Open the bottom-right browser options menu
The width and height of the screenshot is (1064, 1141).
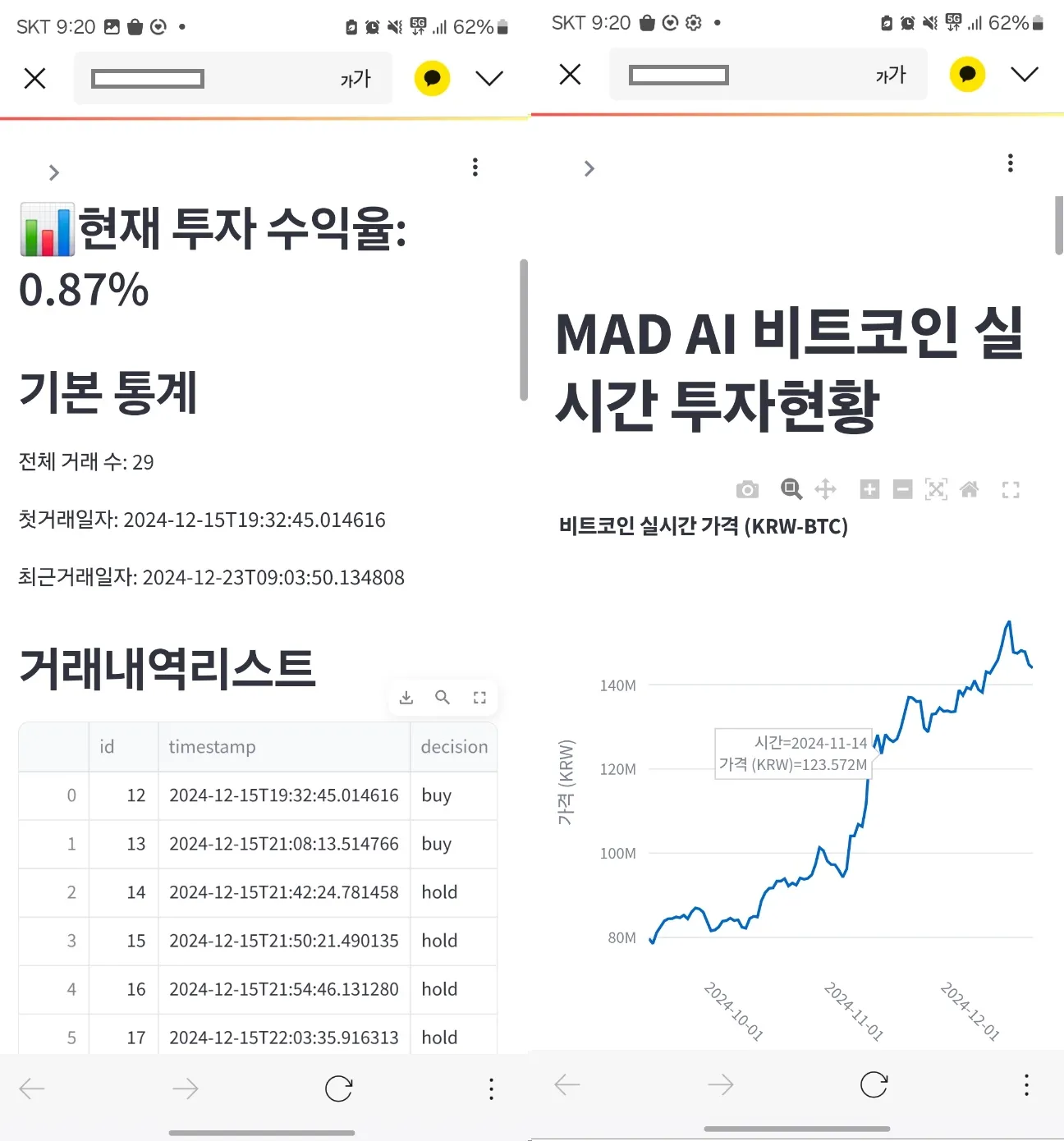pyautogui.click(x=1026, y=1085)
